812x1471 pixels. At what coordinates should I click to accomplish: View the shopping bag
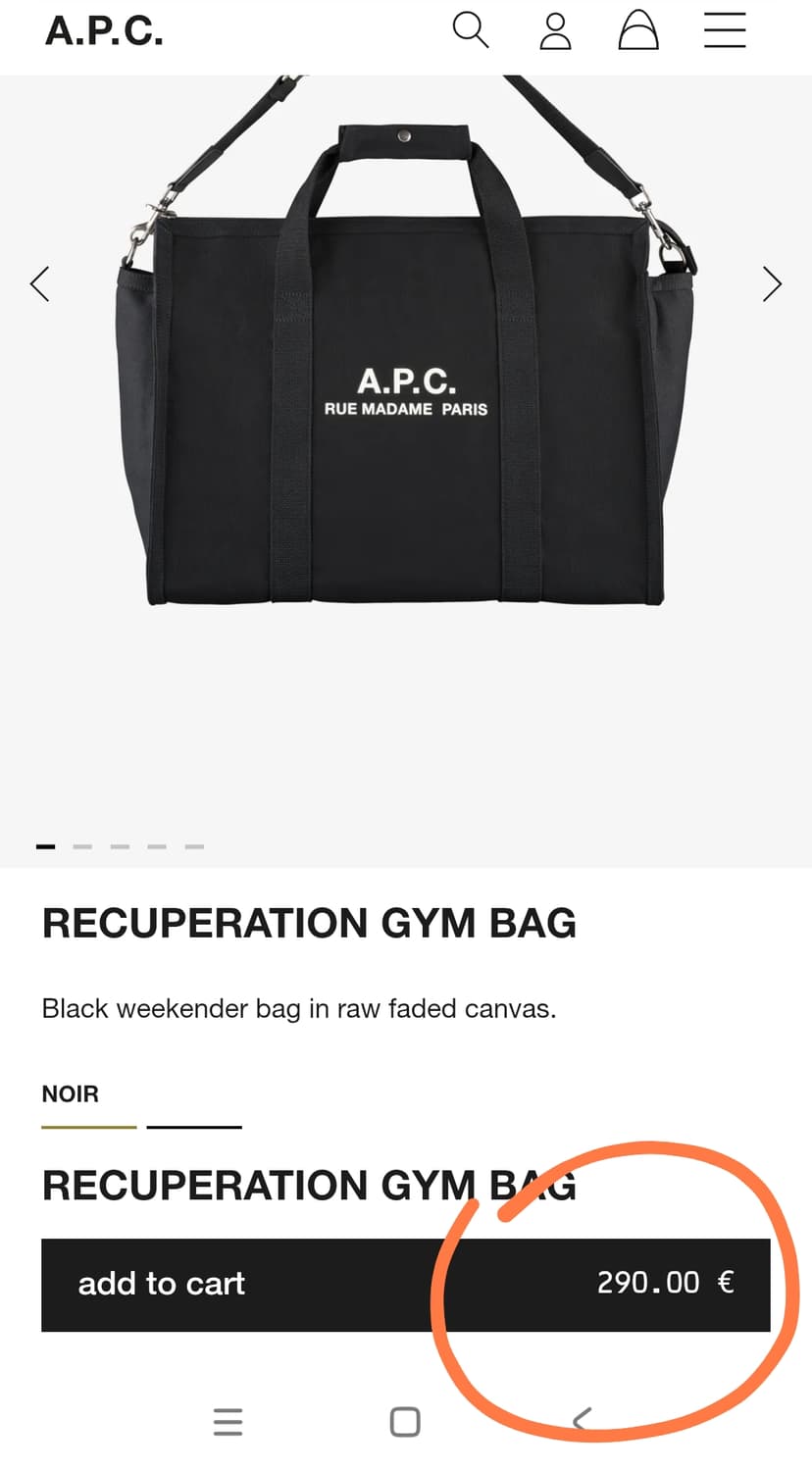tap(637, 29)
